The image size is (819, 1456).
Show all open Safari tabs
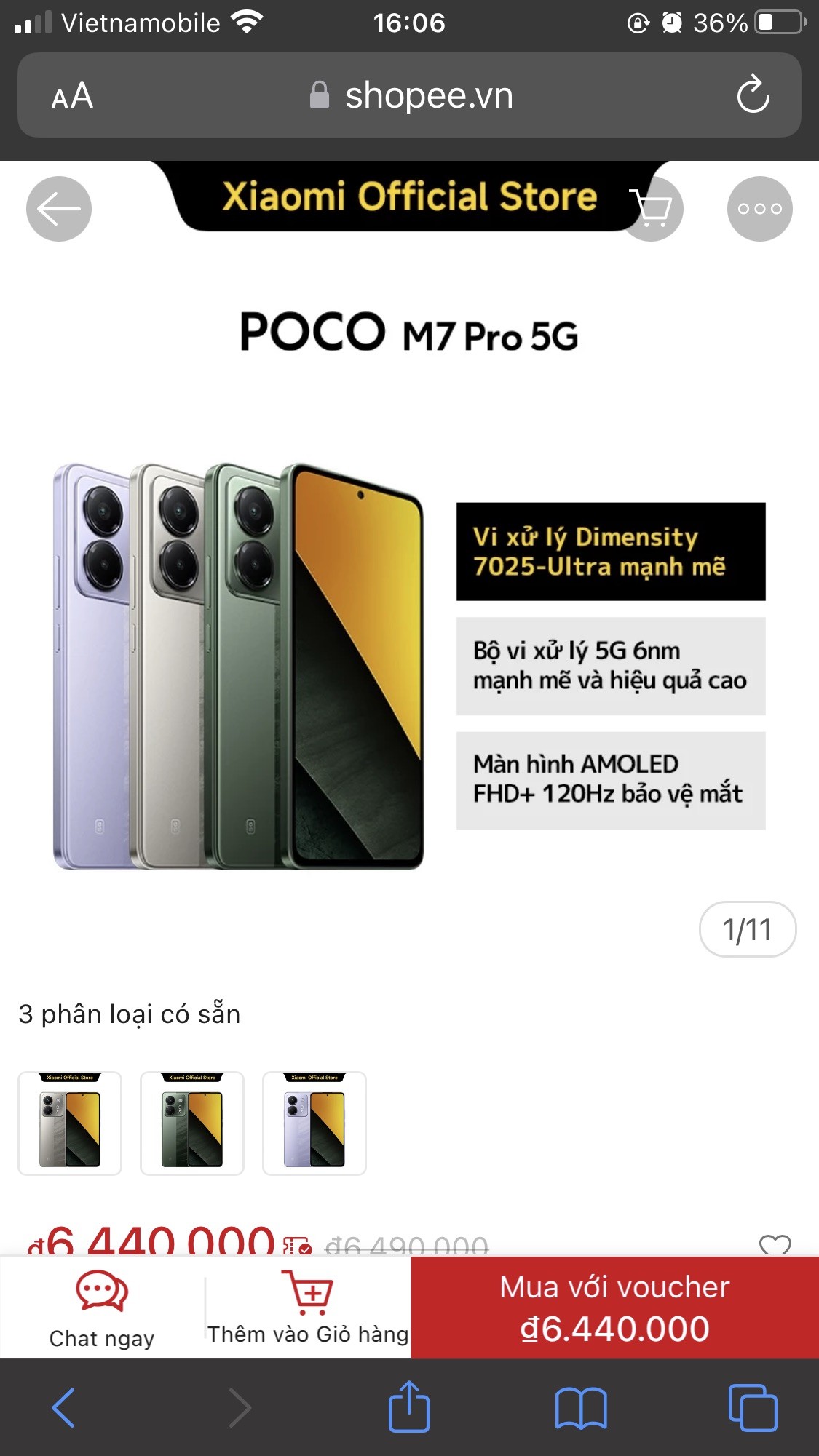(753, 1407)
